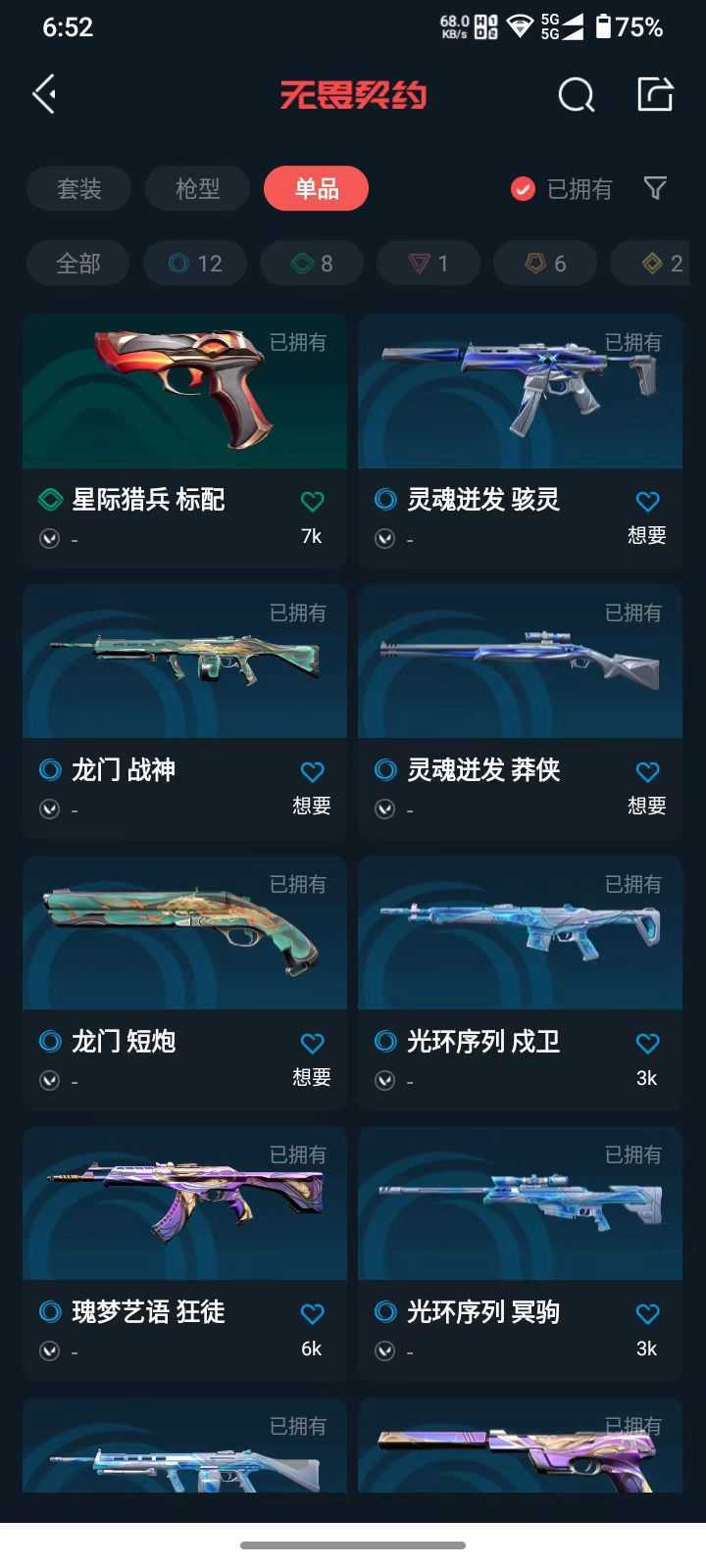Screen dimensions: 706x1568
Task: Go back using the top-left arrow
Action: coord(44,94)
